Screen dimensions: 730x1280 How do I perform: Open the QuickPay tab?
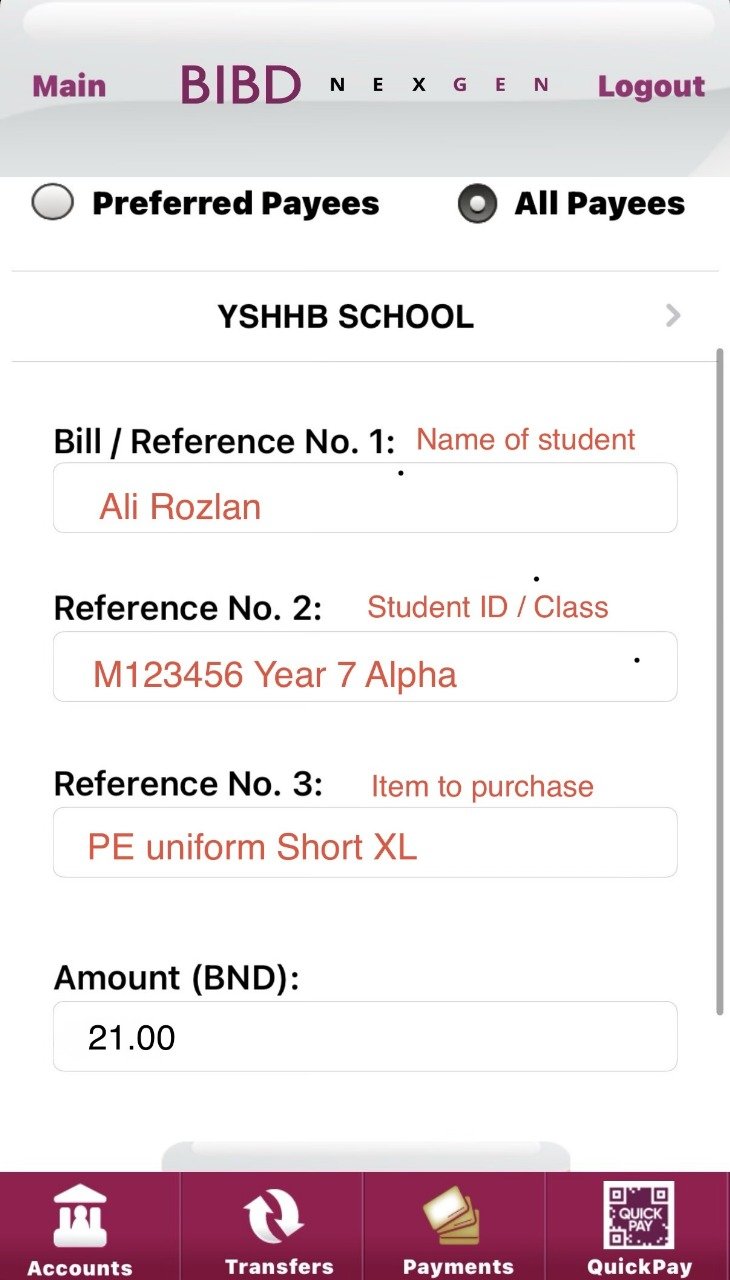click(x=638, y=1228)
